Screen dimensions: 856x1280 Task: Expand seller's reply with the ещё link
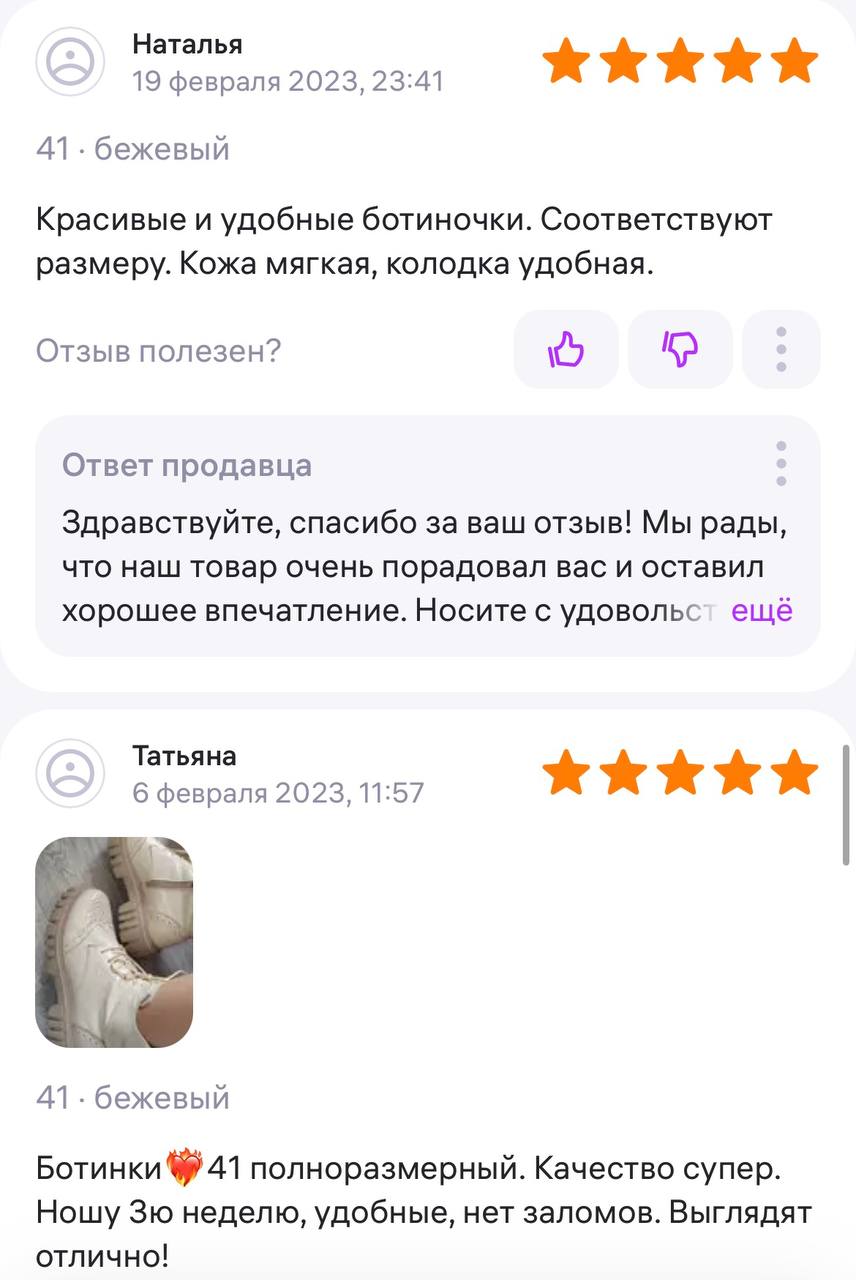pos(762,610)
